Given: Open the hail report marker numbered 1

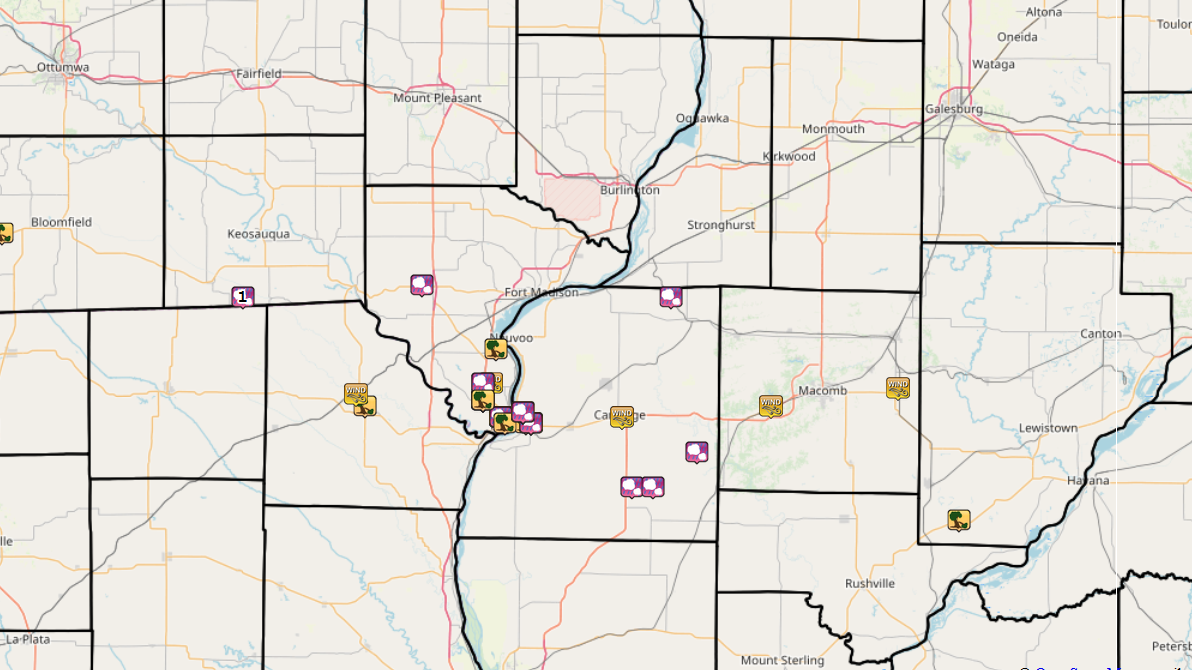Looking at the screenshot, I should [x=242, y=296].
